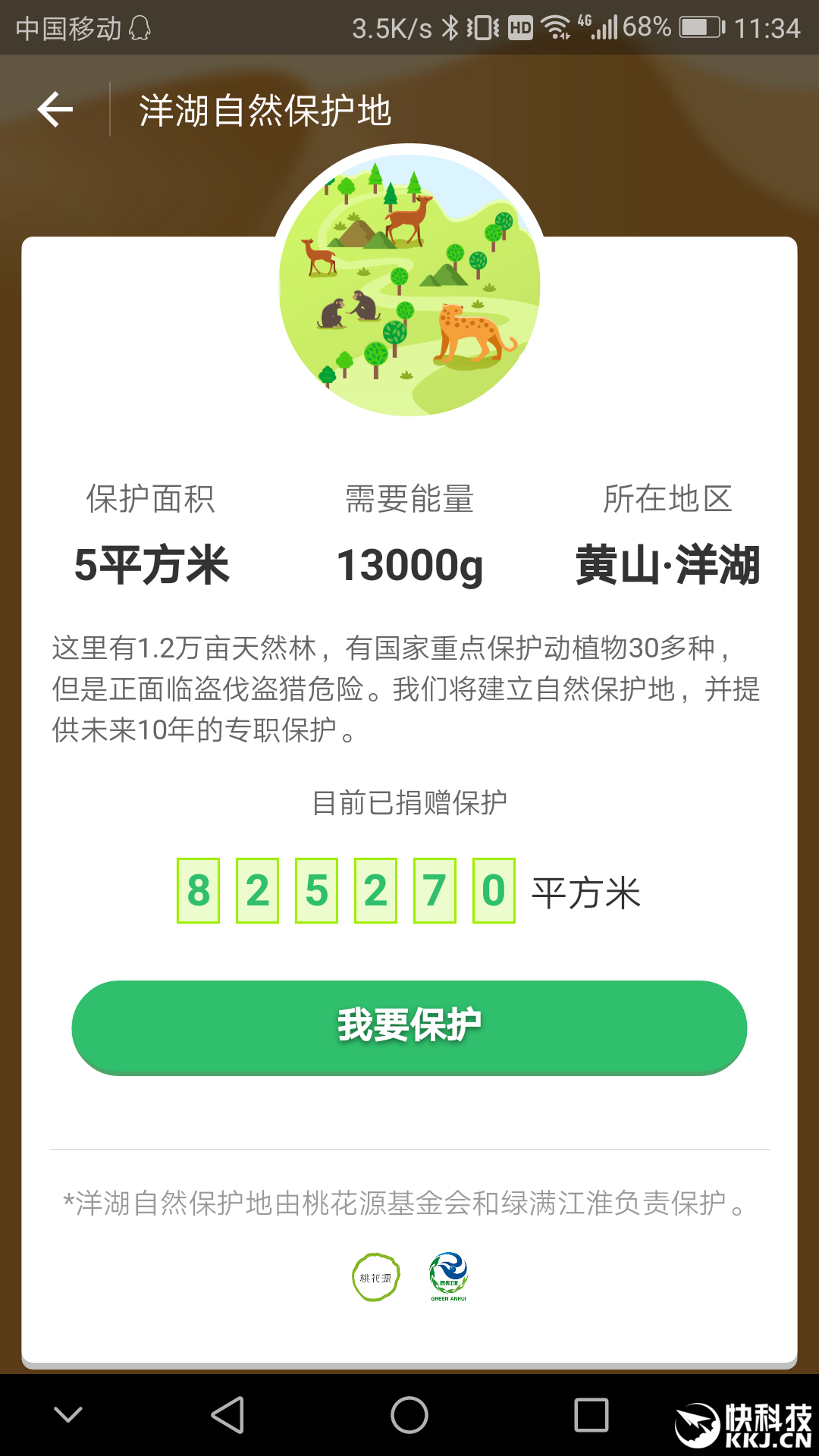Go back using the top-left arrow
The height and width of the screenshot is (1456, 819).
(x=55, y=109)
